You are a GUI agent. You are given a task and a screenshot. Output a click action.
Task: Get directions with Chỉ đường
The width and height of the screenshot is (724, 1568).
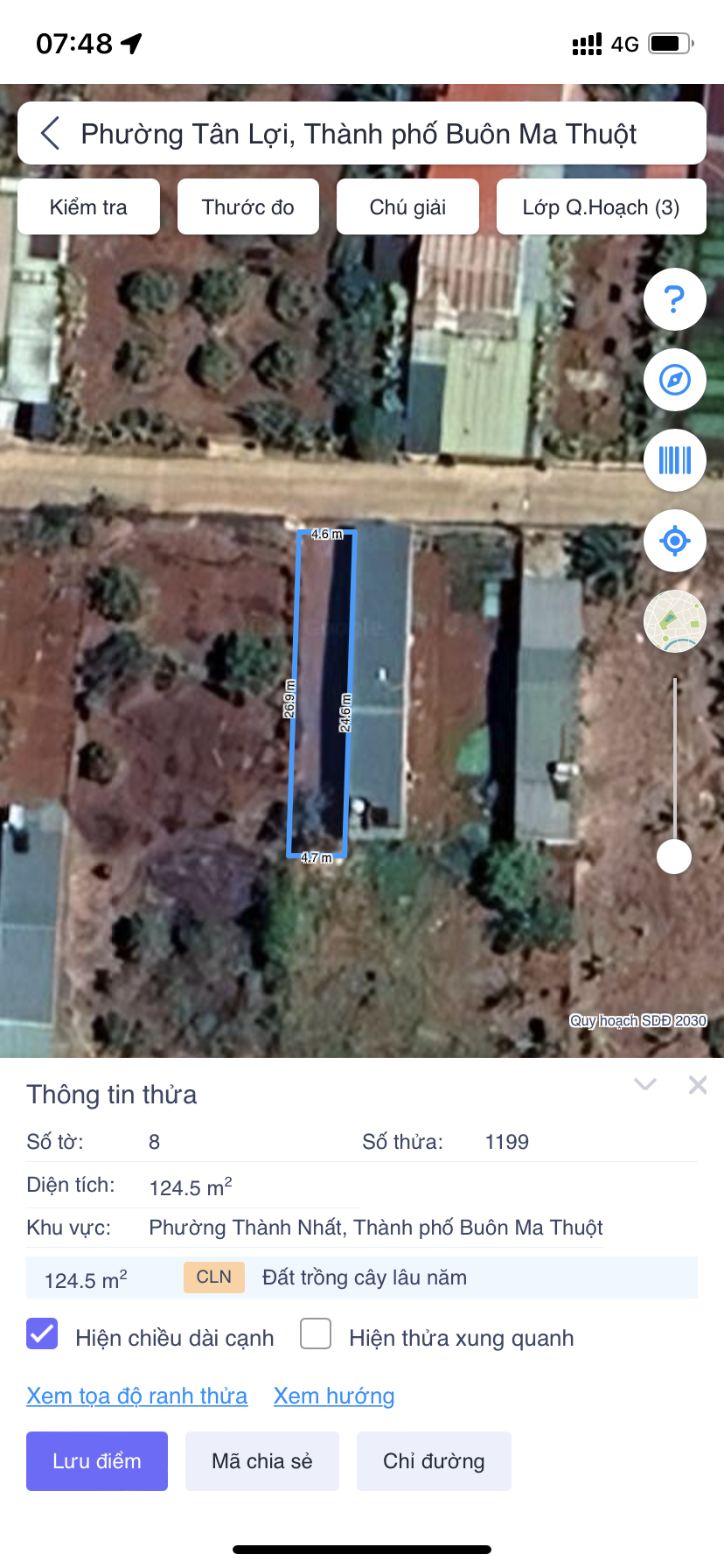(434, 1461)
